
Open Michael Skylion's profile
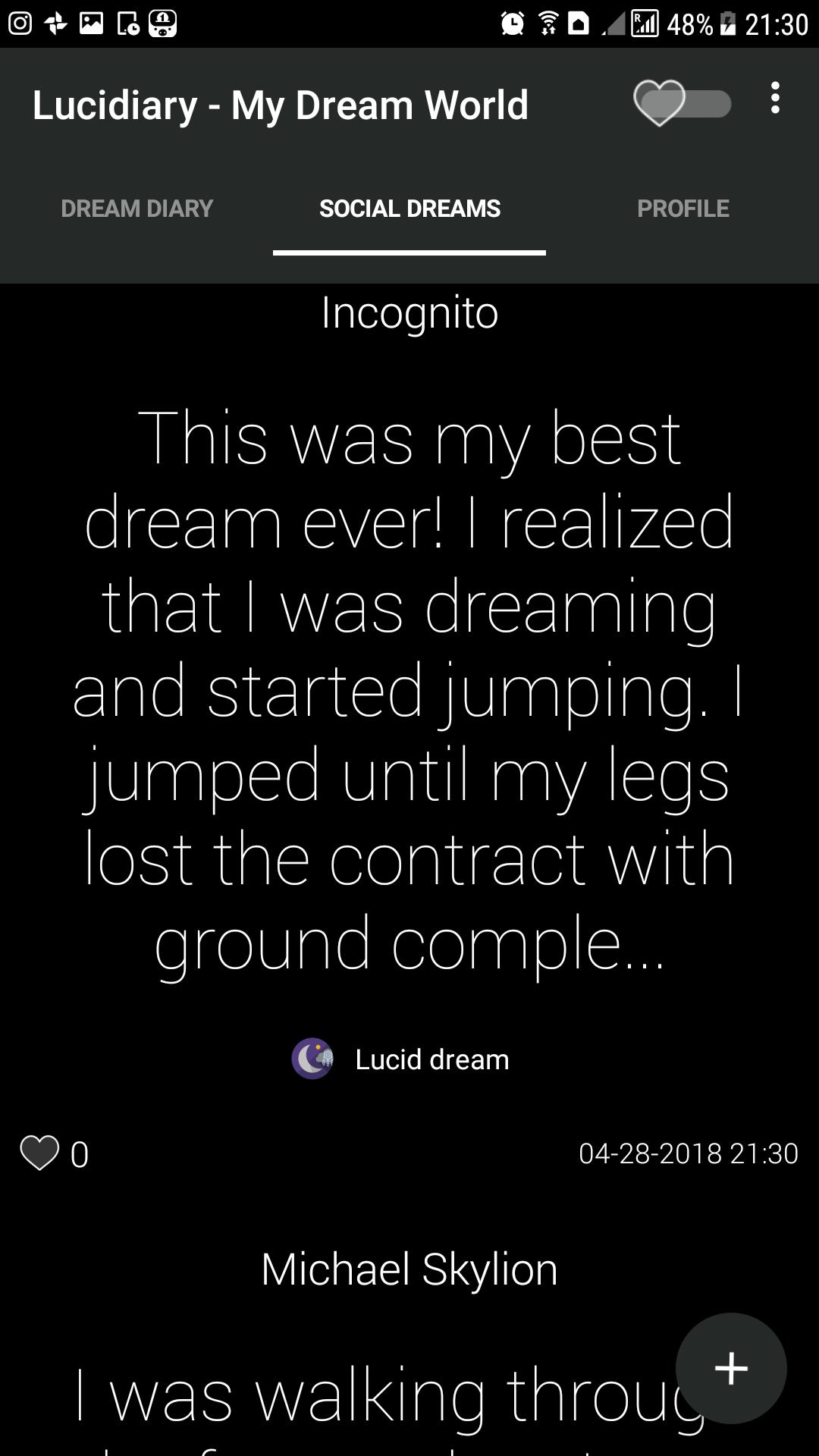(x=409, y=1267)
